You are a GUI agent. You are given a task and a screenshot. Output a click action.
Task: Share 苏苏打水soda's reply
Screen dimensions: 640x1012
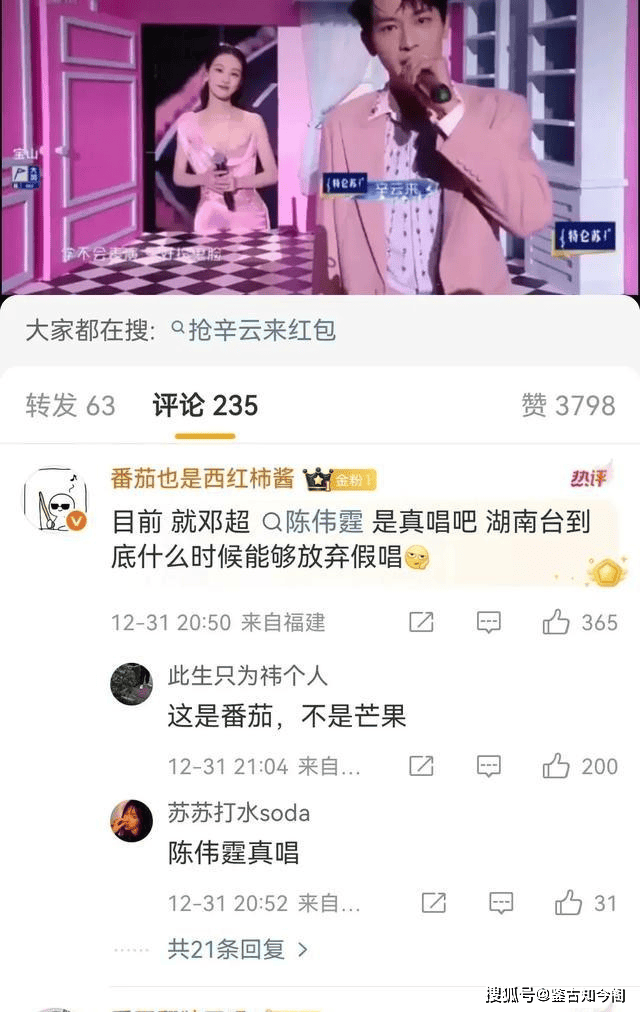433,903
